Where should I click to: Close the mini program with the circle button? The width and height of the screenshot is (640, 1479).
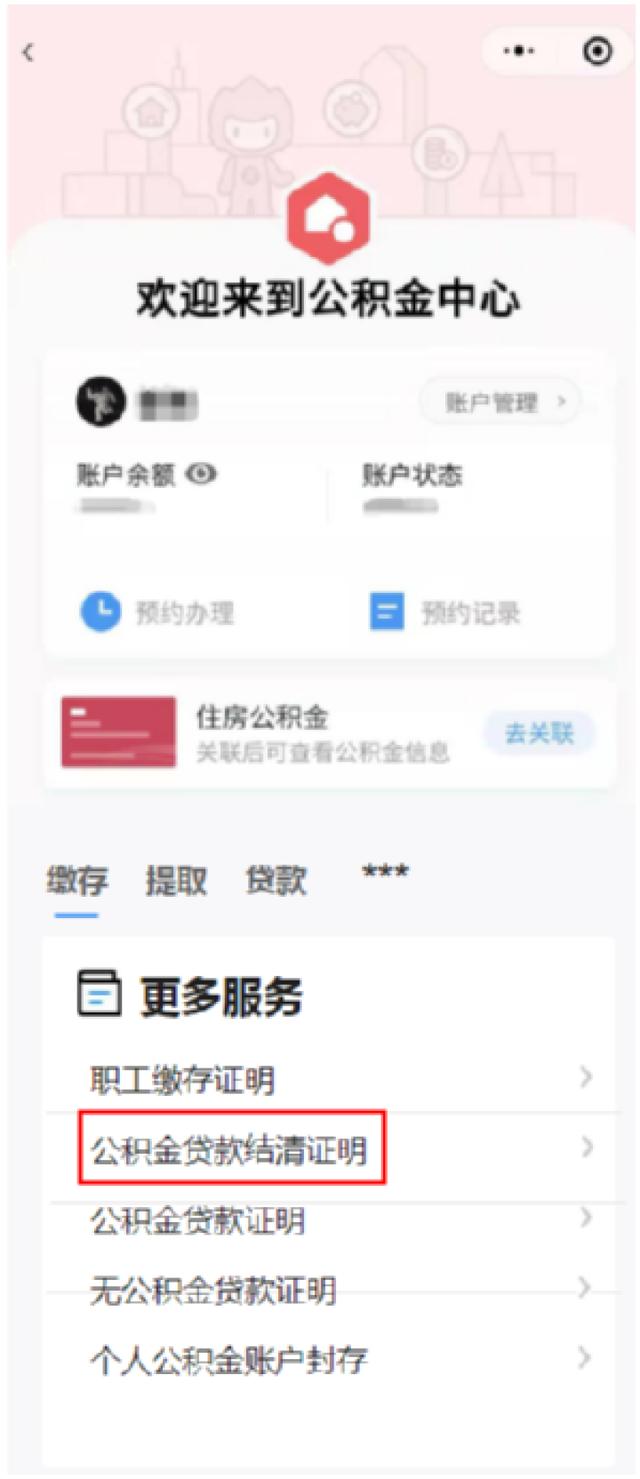click(597, 52)
